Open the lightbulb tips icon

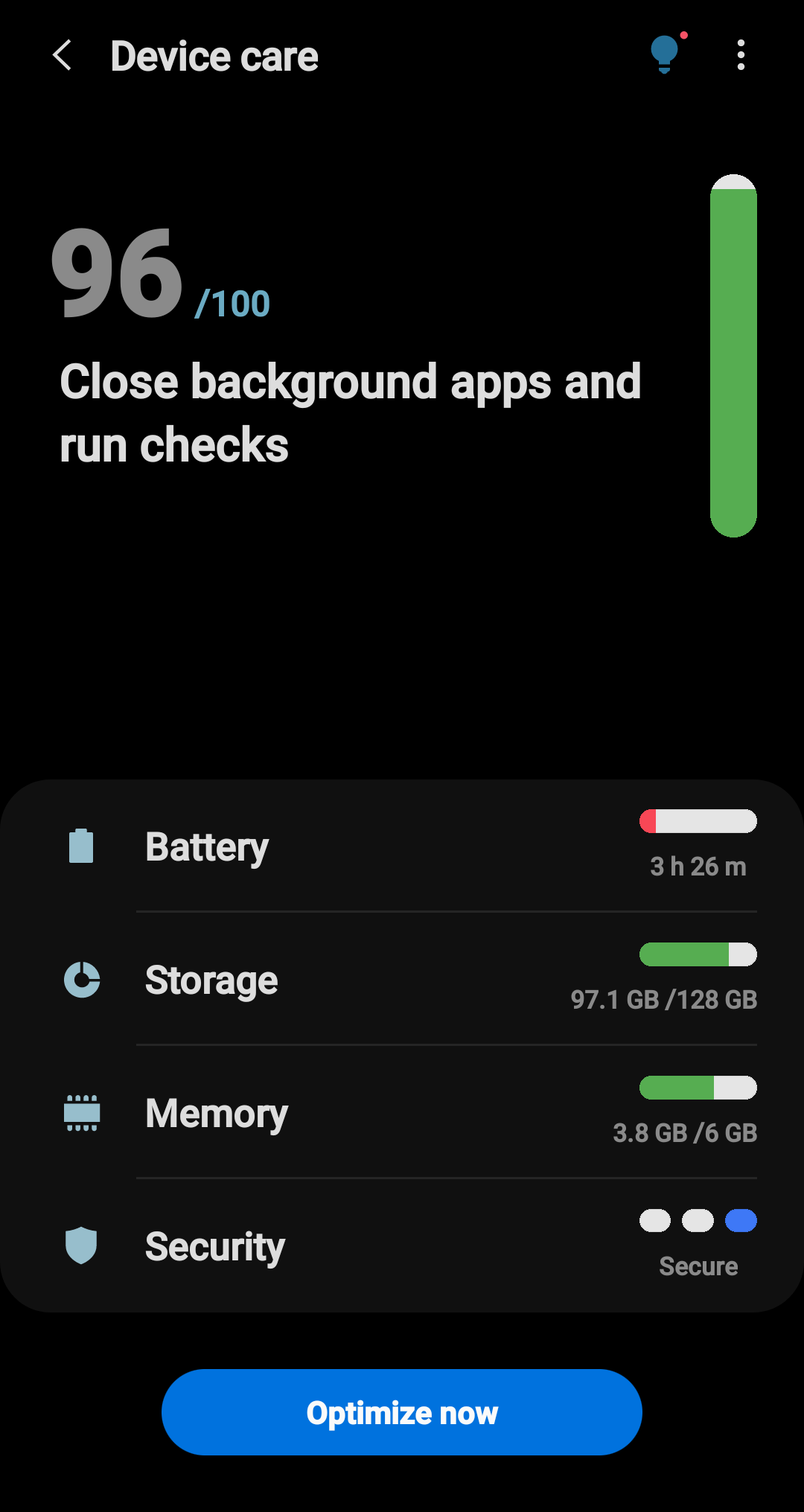665,54
